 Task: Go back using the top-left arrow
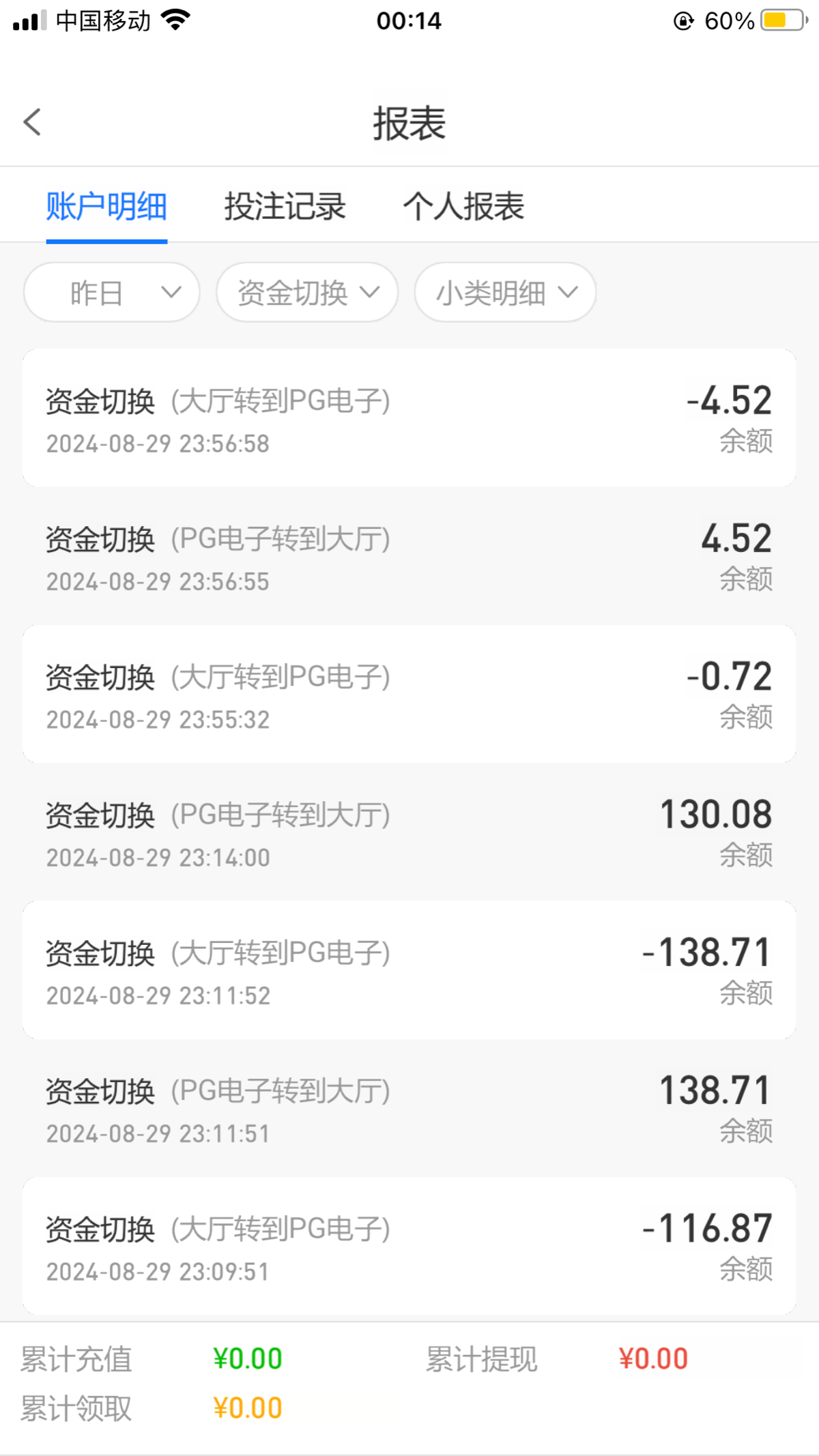coord(32,123)
